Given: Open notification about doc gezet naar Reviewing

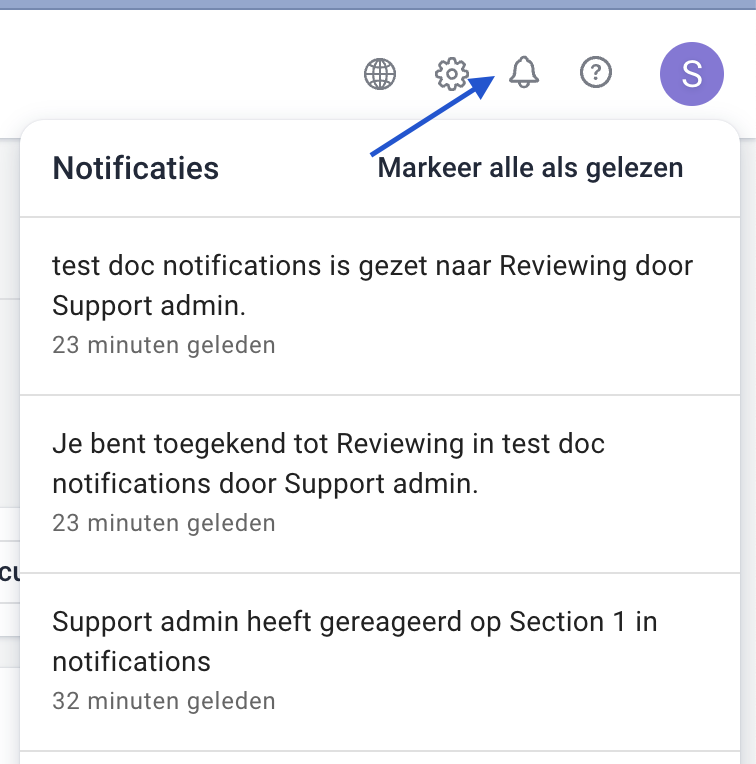Looking at the screenshot, I should [372, 305].
